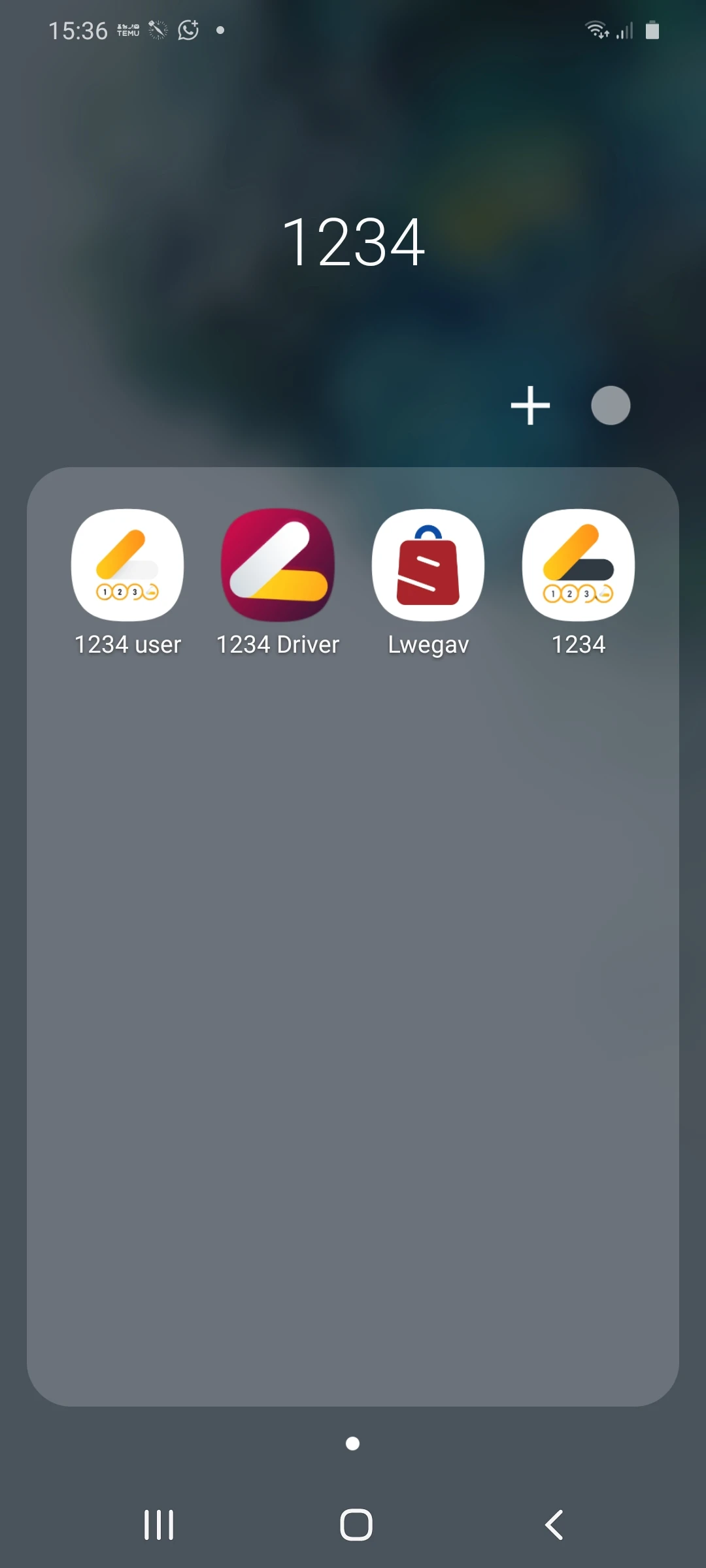Open the 1234 user app
706x1568 pixels.
pos(127,565)
